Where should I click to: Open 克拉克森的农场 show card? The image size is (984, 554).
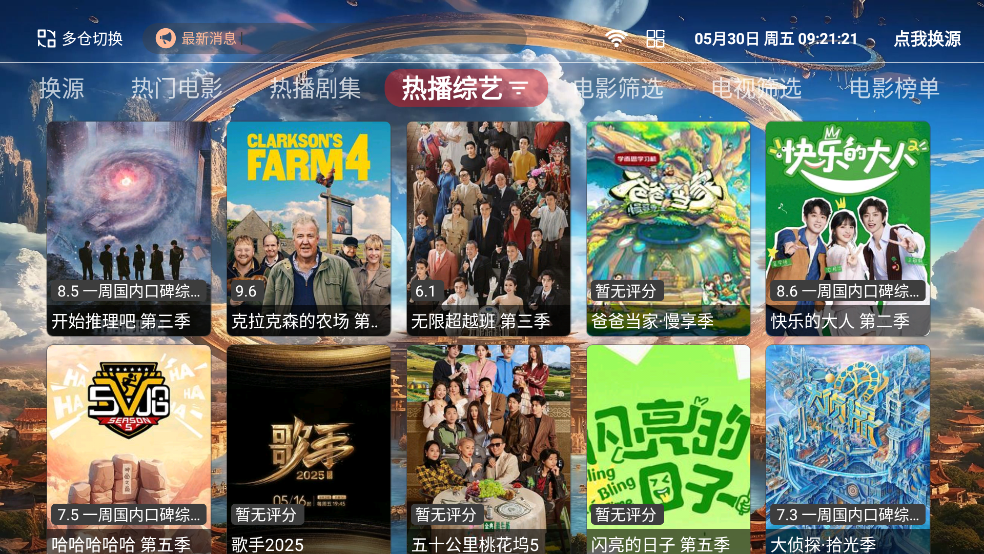tap(309, 228)
